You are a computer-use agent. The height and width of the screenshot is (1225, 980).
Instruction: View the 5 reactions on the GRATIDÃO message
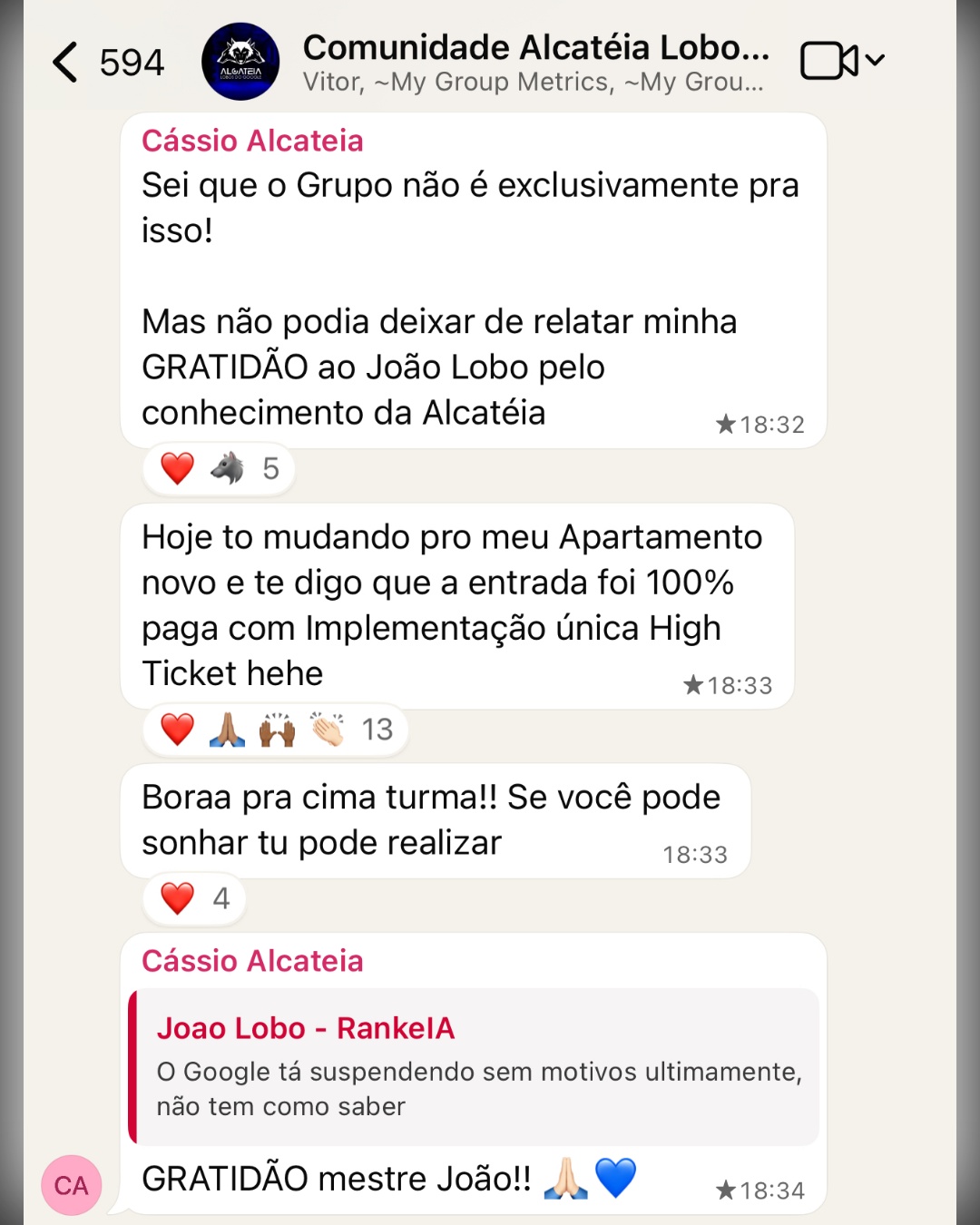tap(219, 469)
